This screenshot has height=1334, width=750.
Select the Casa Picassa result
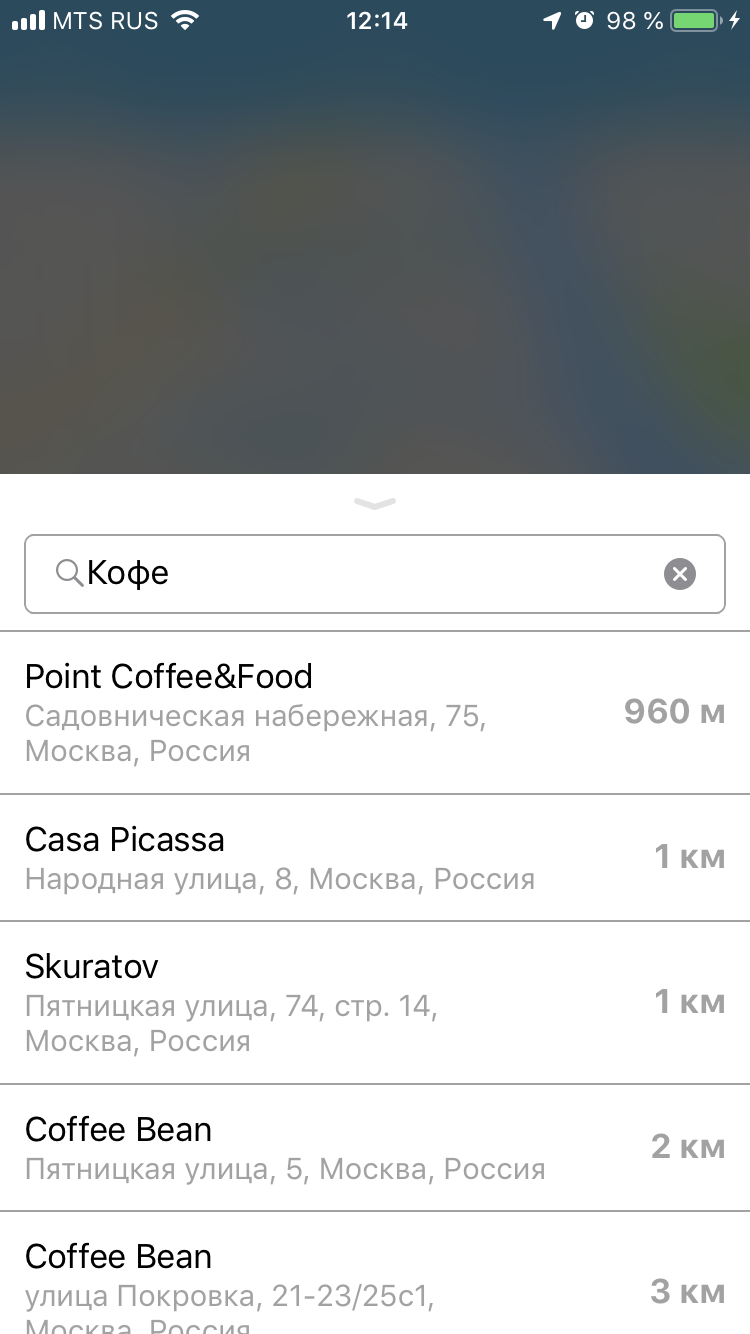(x=375, y=858)
